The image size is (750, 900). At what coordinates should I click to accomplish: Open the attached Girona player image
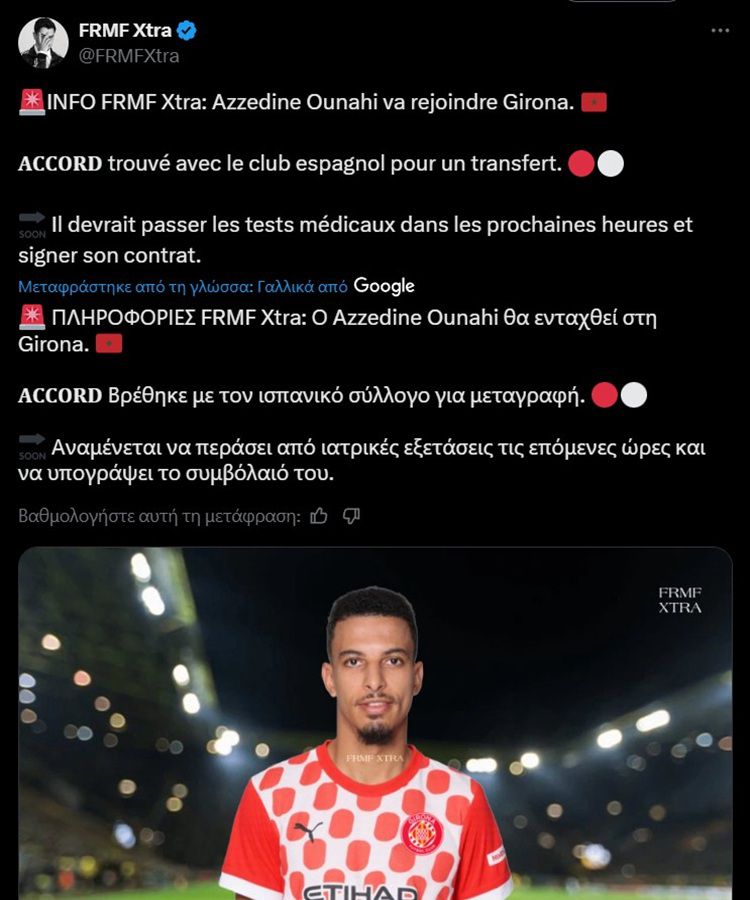(375, 725)
